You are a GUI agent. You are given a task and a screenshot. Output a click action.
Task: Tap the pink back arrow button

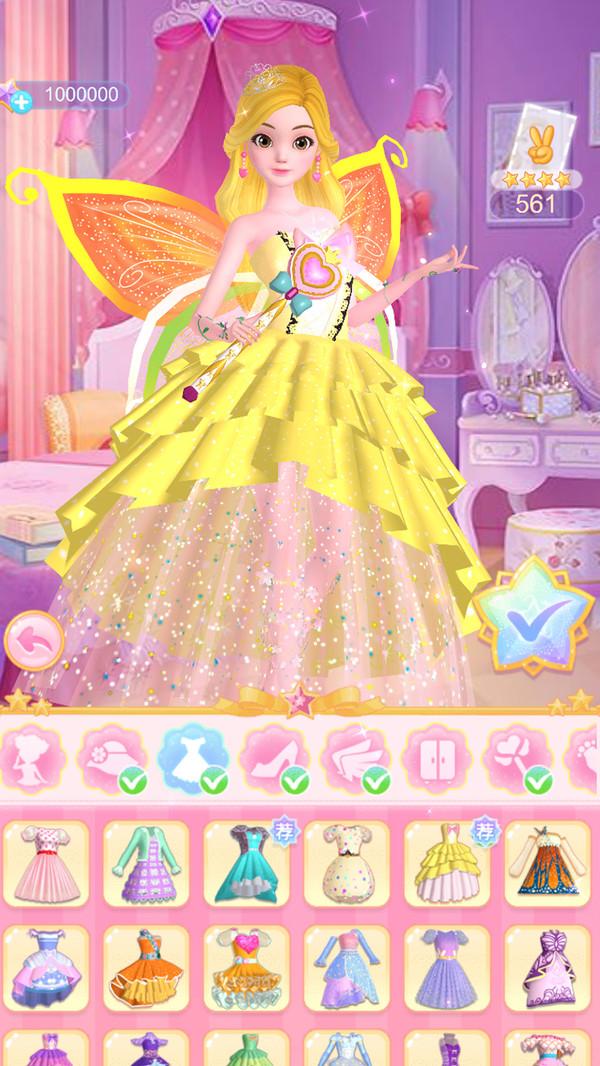click(34, 640)
